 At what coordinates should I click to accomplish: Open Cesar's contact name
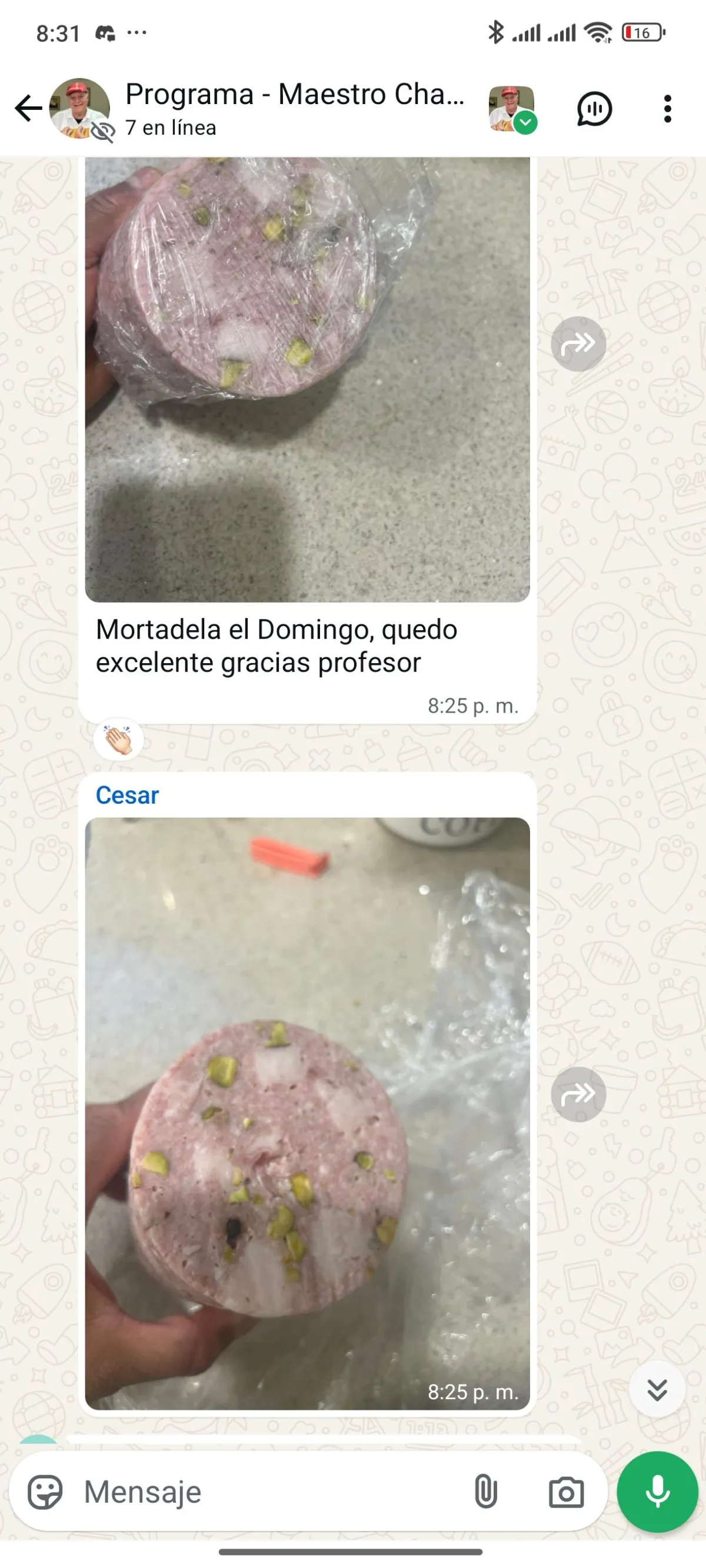click(x=126, y=795)
